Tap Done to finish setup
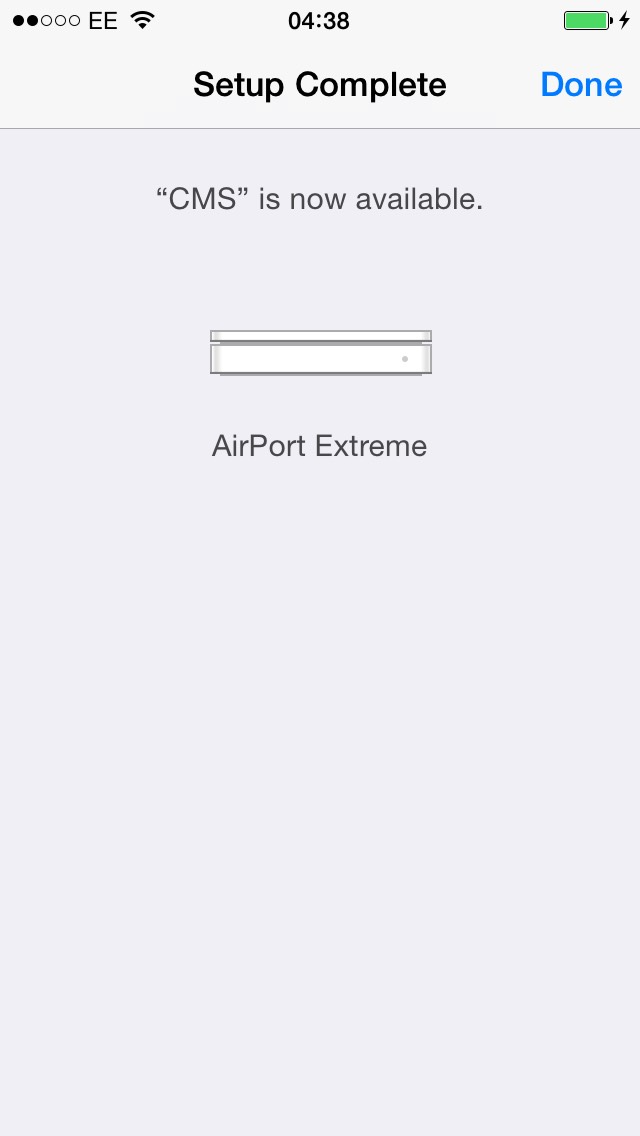This screenshot has width=640, height=1136. tap(581, 85)
